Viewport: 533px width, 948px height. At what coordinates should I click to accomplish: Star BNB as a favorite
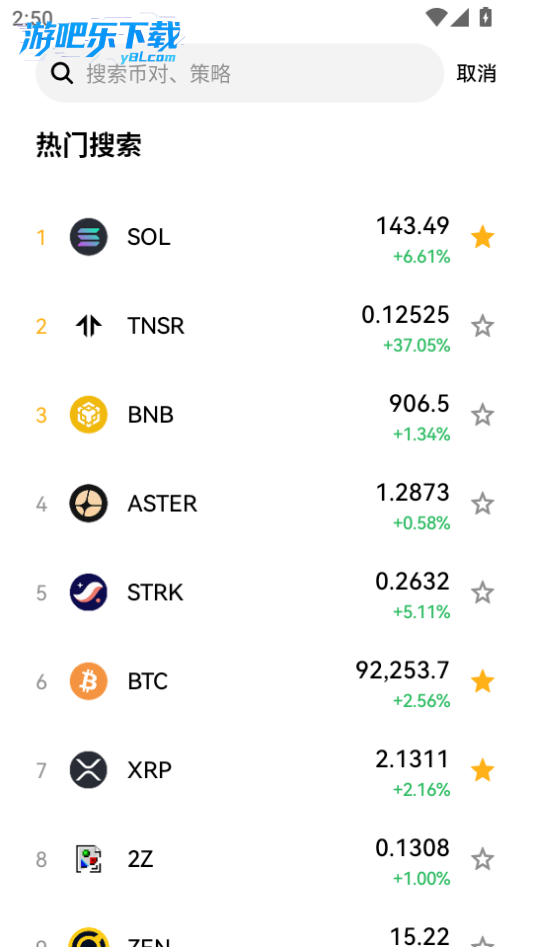click(x=482, y=415)
